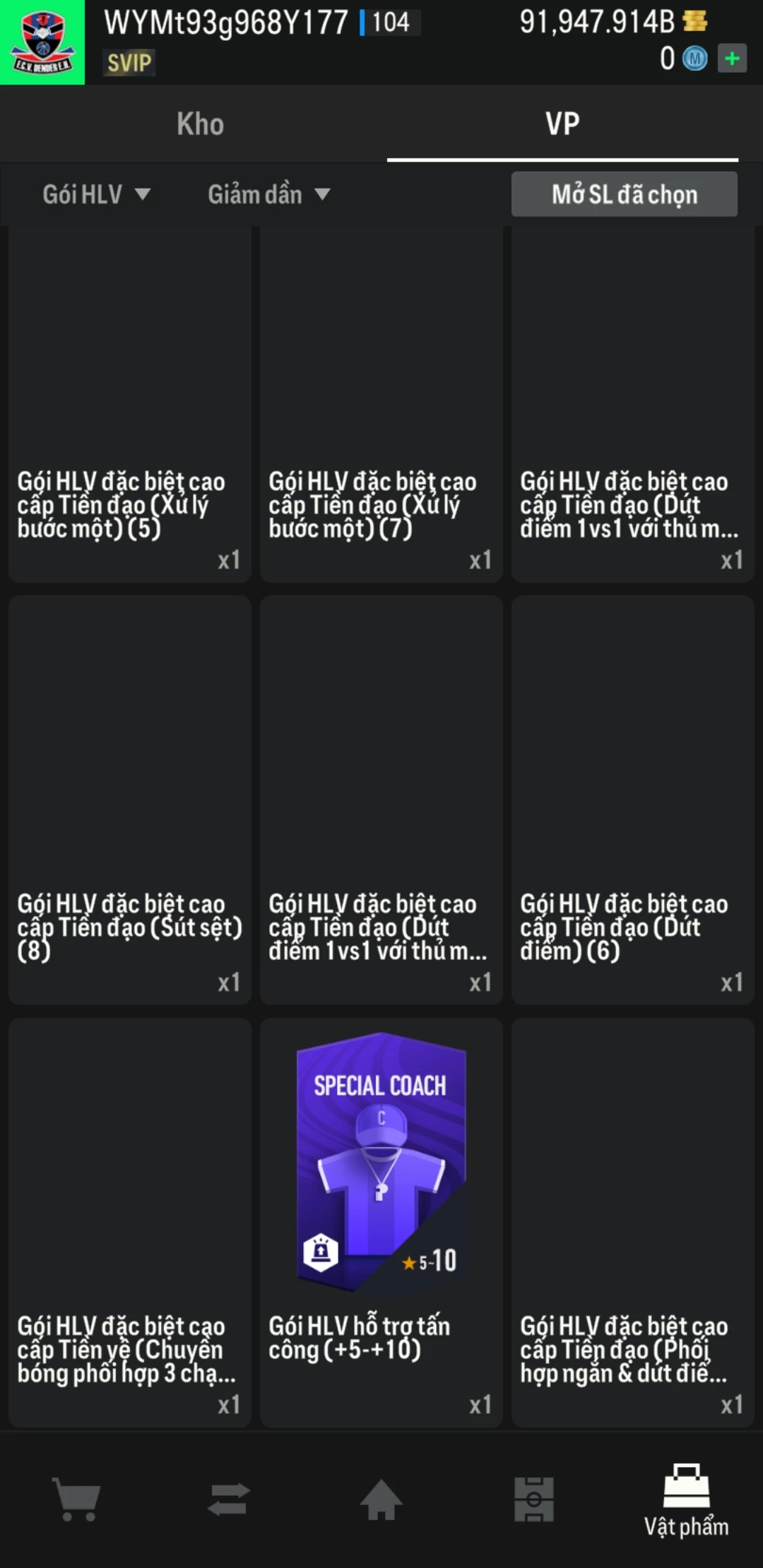Open the Giảm dần sort dropdown
Image resolution: width=763 pixels, height=1568 pixels.
tap(268, 194)
